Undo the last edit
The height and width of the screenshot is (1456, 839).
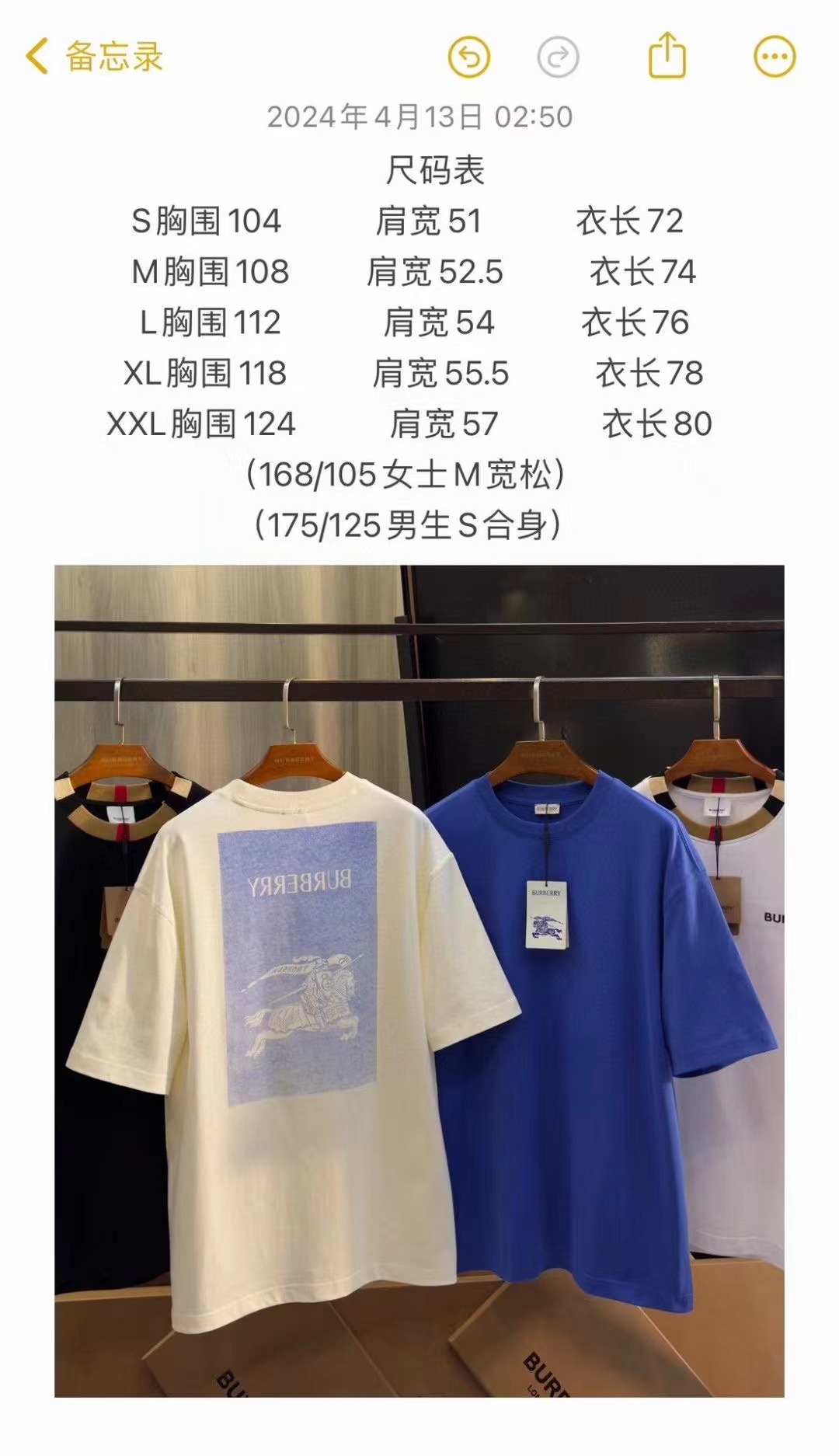pyautogui.click(x=469, y=57)
